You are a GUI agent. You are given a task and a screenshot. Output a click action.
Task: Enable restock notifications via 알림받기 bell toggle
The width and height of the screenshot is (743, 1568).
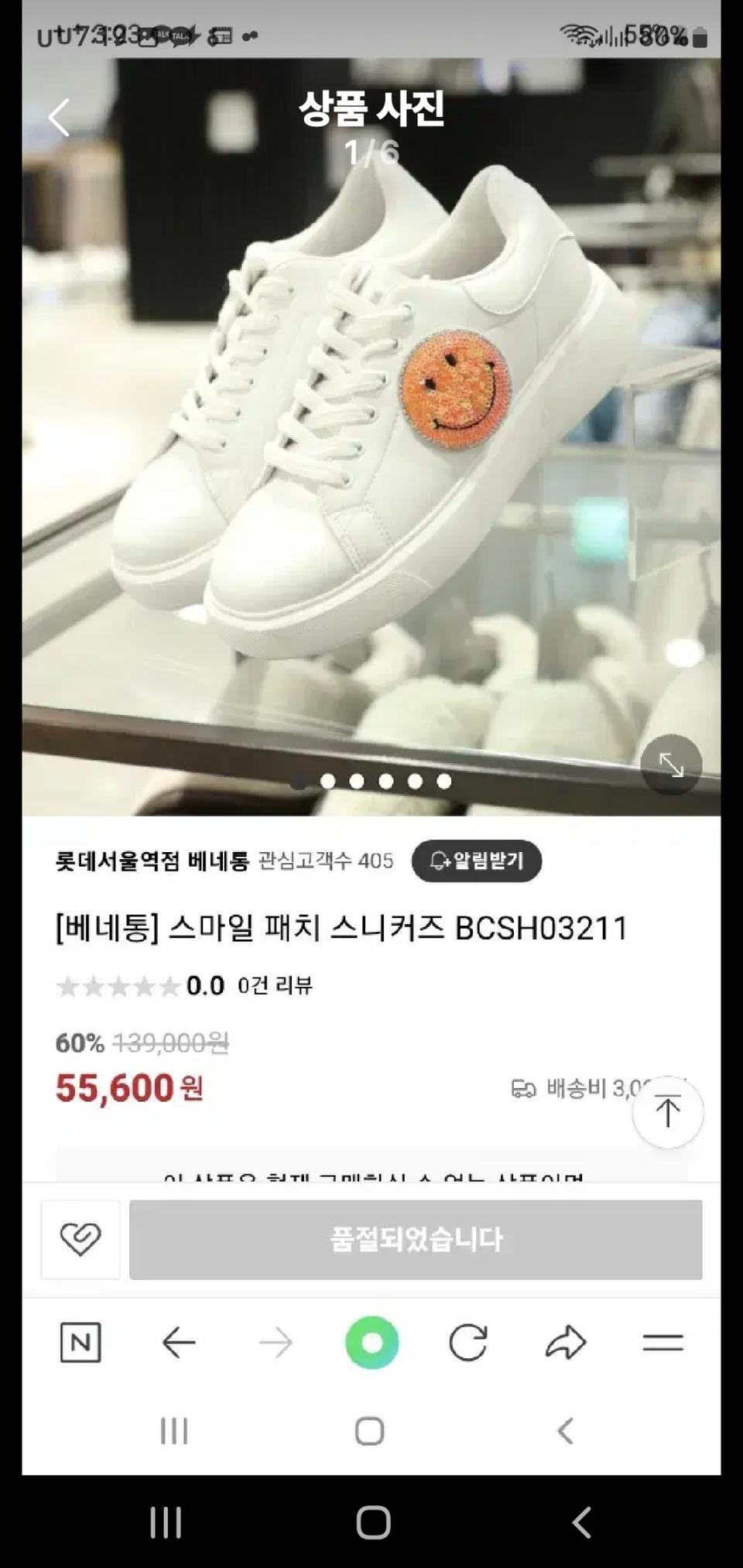[x=476, y=861]
